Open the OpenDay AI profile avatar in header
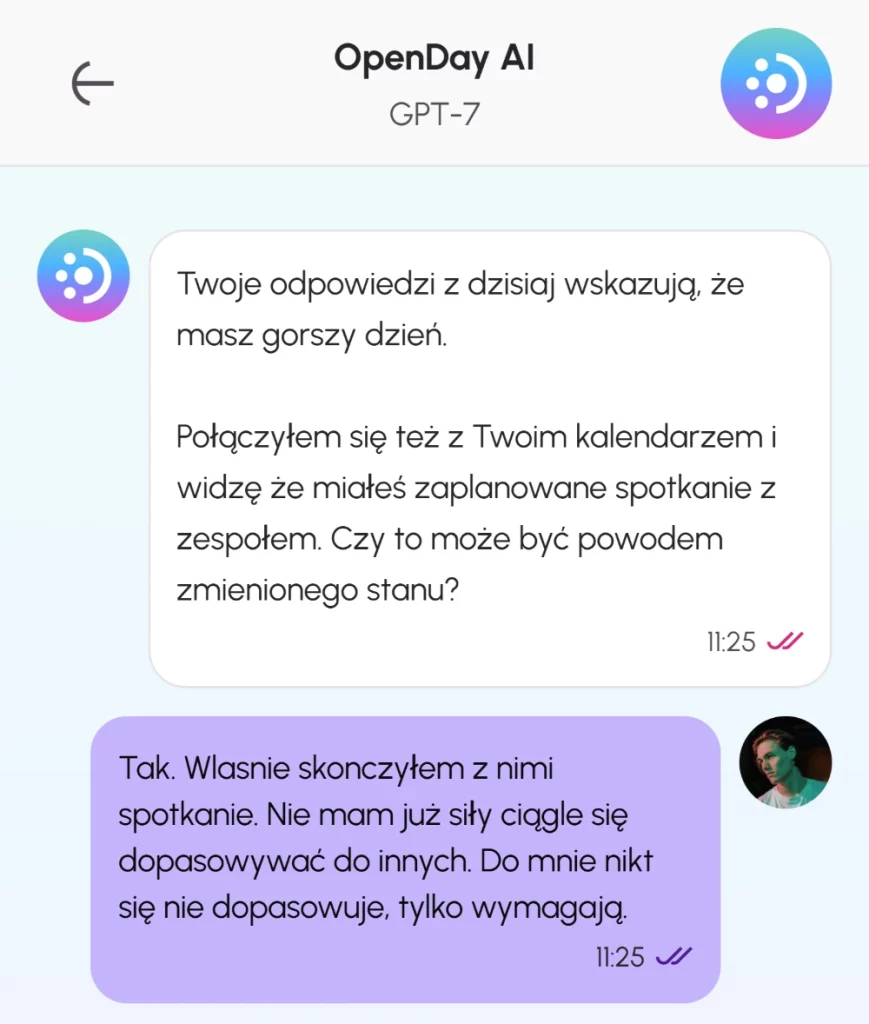Viewport: 869px width, 1024px height. (x=776, y=83)
